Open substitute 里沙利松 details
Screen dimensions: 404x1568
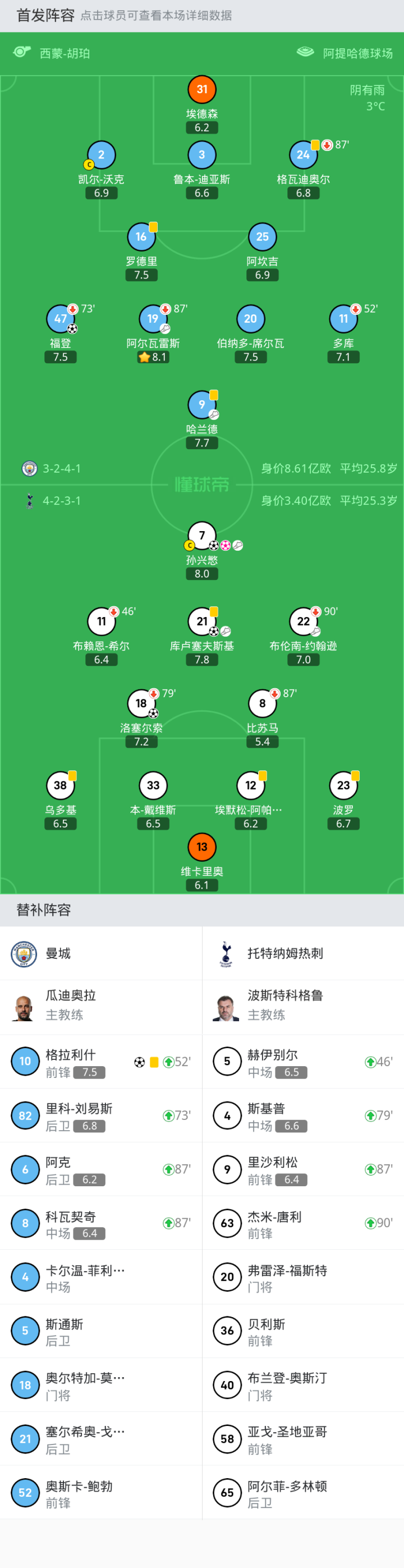(302, 1169)
